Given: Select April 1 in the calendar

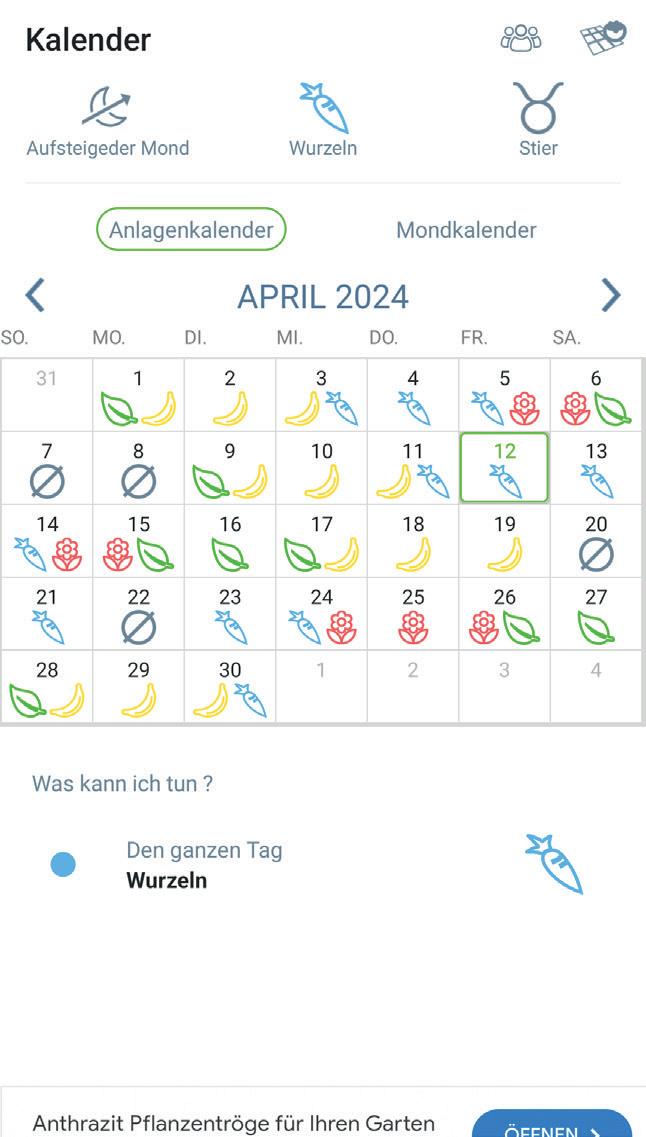Looking at the screenshot, I should point(138,396).
